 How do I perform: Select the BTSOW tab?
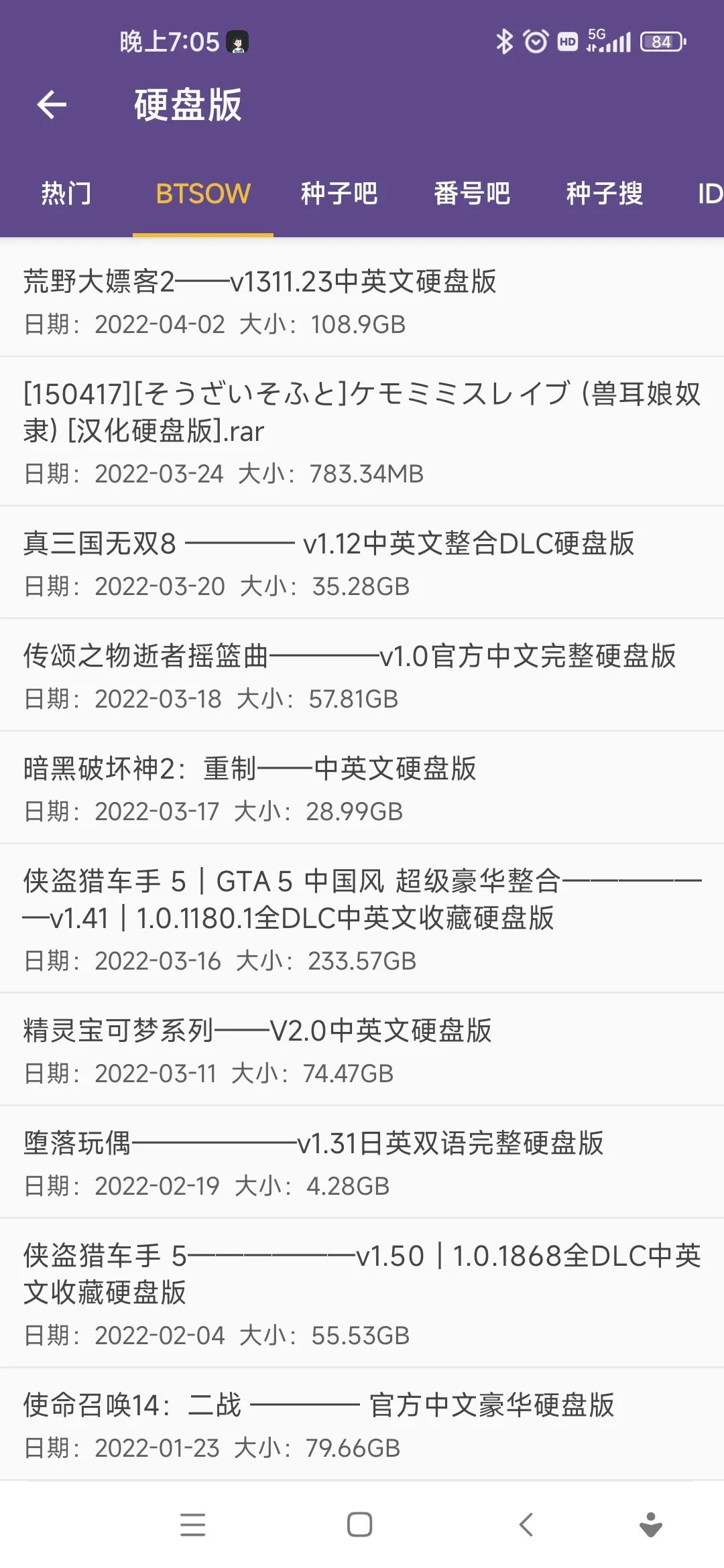click(202, 194)
